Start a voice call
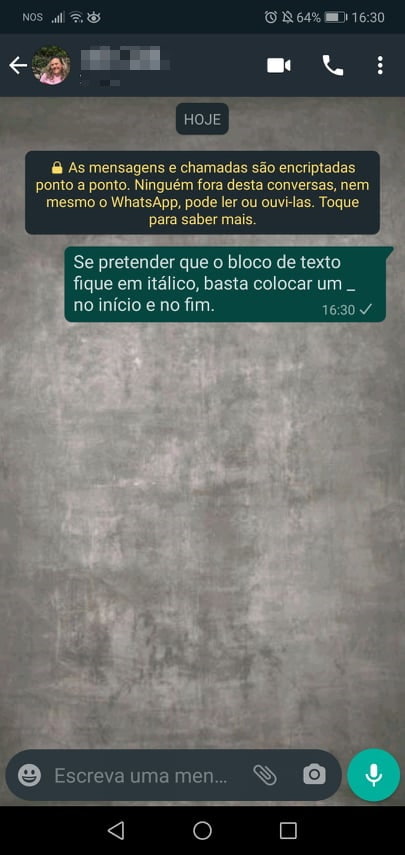405x855 pixels. (333, 66)
